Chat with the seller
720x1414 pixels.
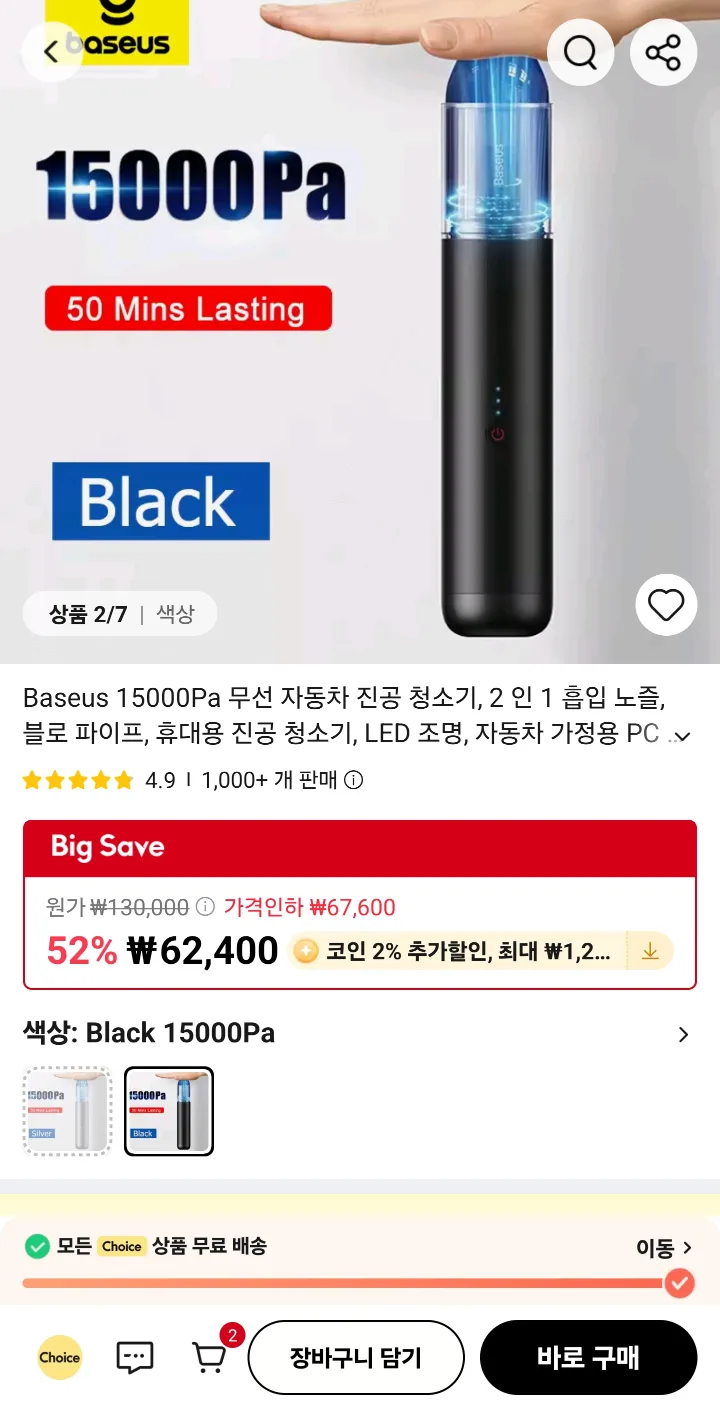pyautogui.click(x=135, y=1357)
